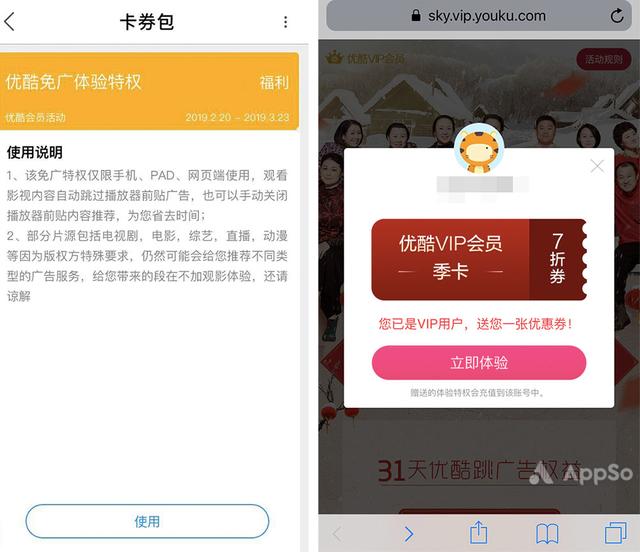The width and height of the screenshot is (640, 552).
Task: Open the 活动规则 button
Action: click(603, 59)
